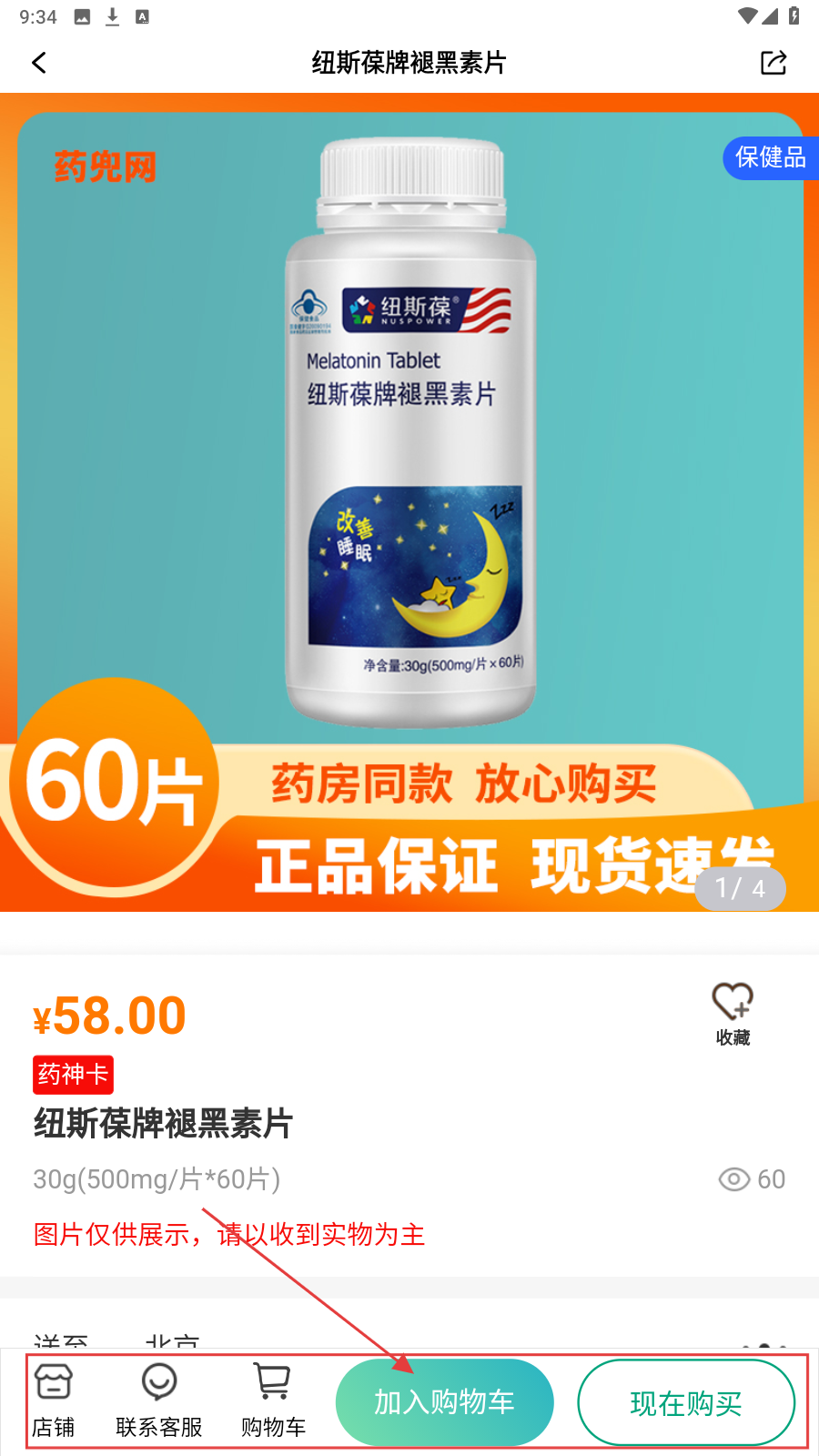819x1456 pixels.
Task: Open the 购物车 shopping cart
Action: click(x=273, y=1400)
